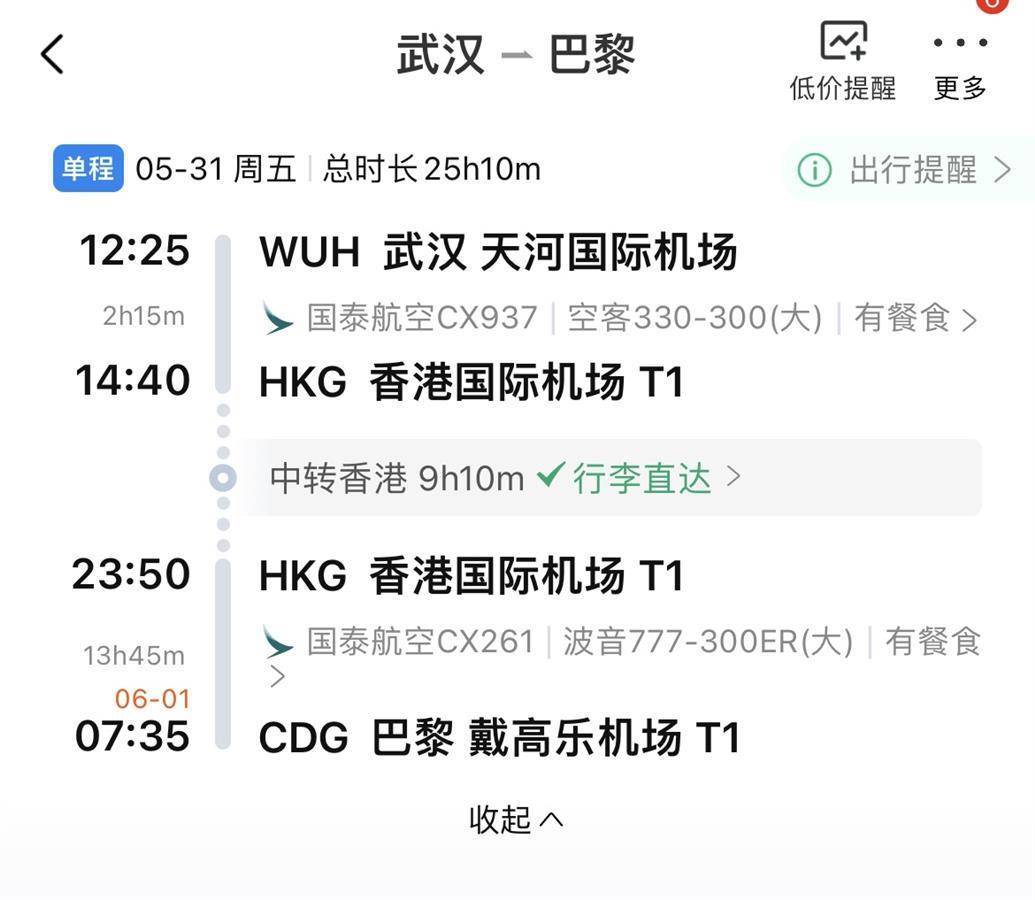The height and width of the screenshot is (900, 1035).
Task: Open the 更多 overflow menu
Action: tap(960, 60)
